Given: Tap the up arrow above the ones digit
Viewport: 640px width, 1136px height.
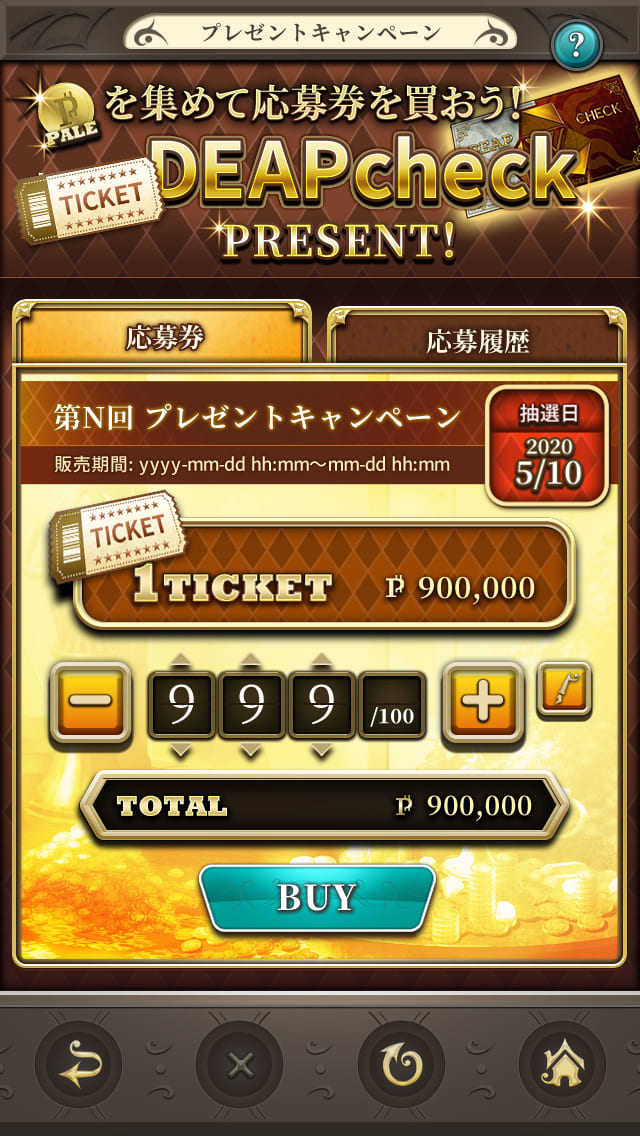Looking at the screenshot, I should (x=321, y=661).
